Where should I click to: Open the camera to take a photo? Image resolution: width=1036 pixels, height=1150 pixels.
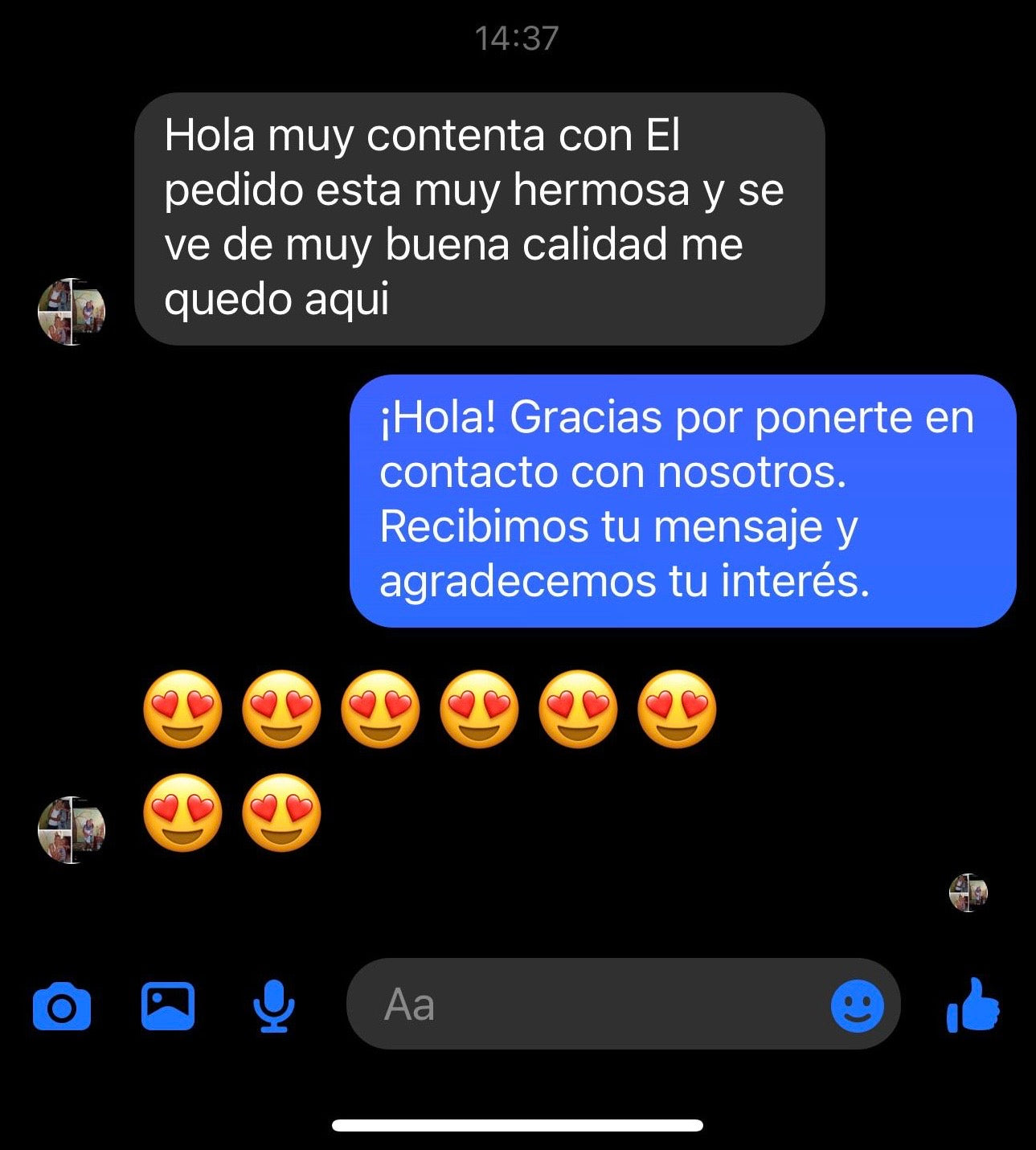coord(62,1005)
